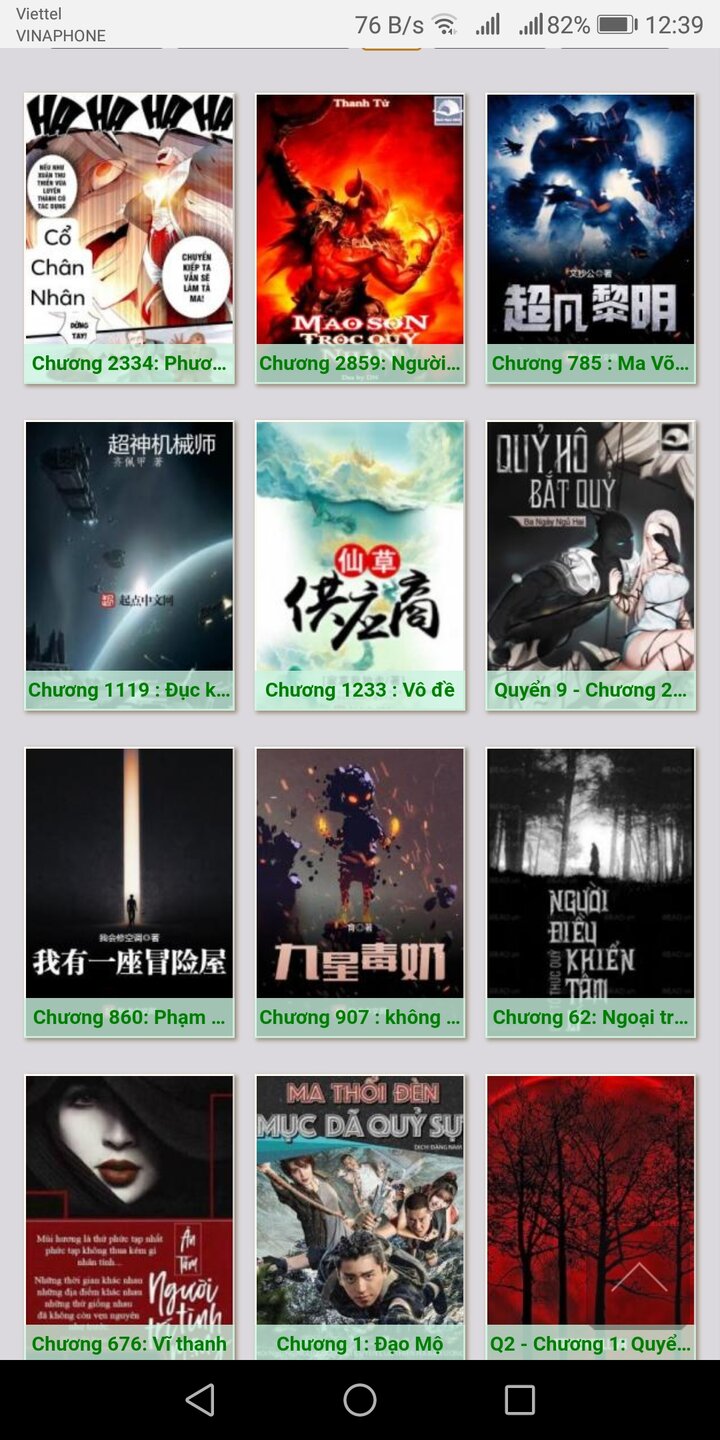
Task: Tap the Home circle button
Action: pyautogui.click(x=359, y=1400)
